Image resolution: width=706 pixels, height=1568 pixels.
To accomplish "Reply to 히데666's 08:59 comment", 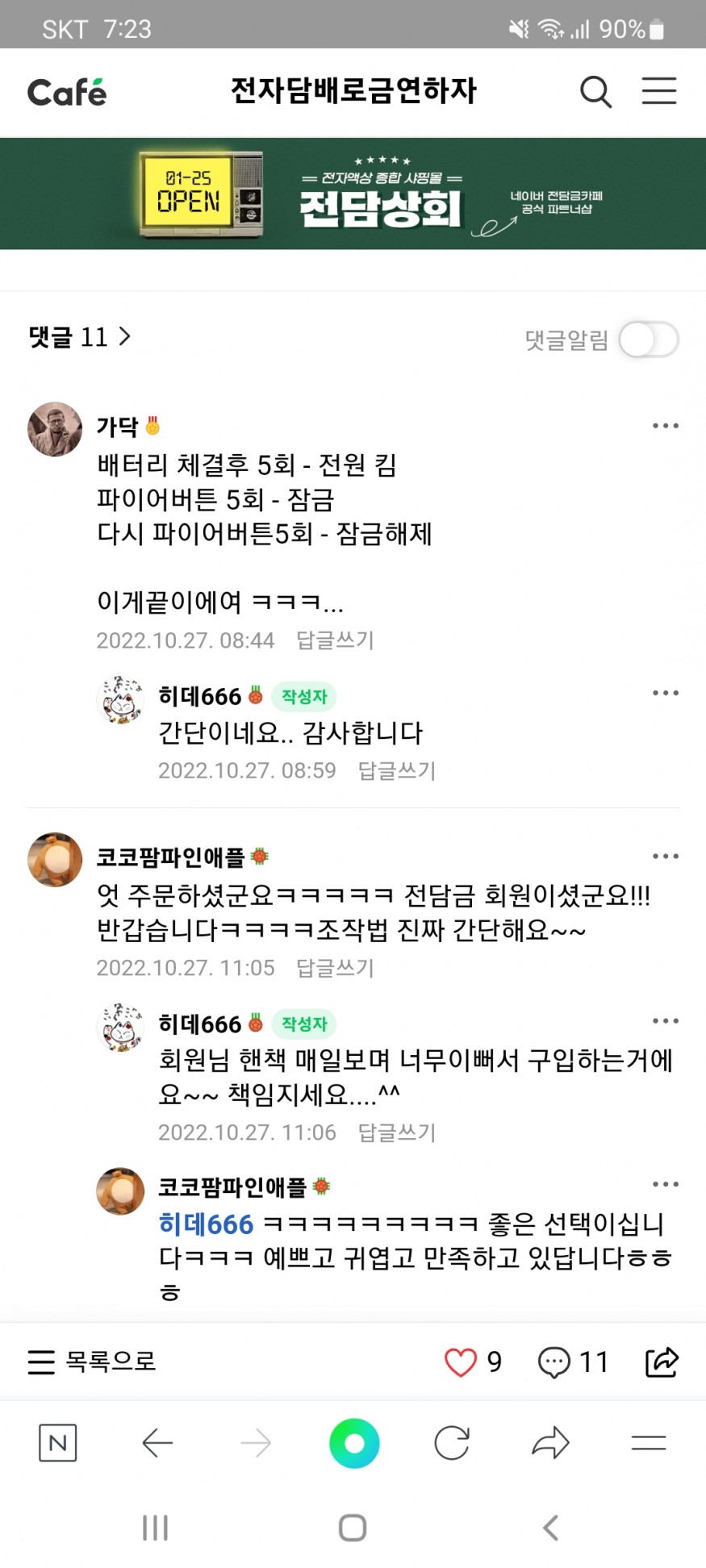I will pyautogui.click(x=396, y=770).
